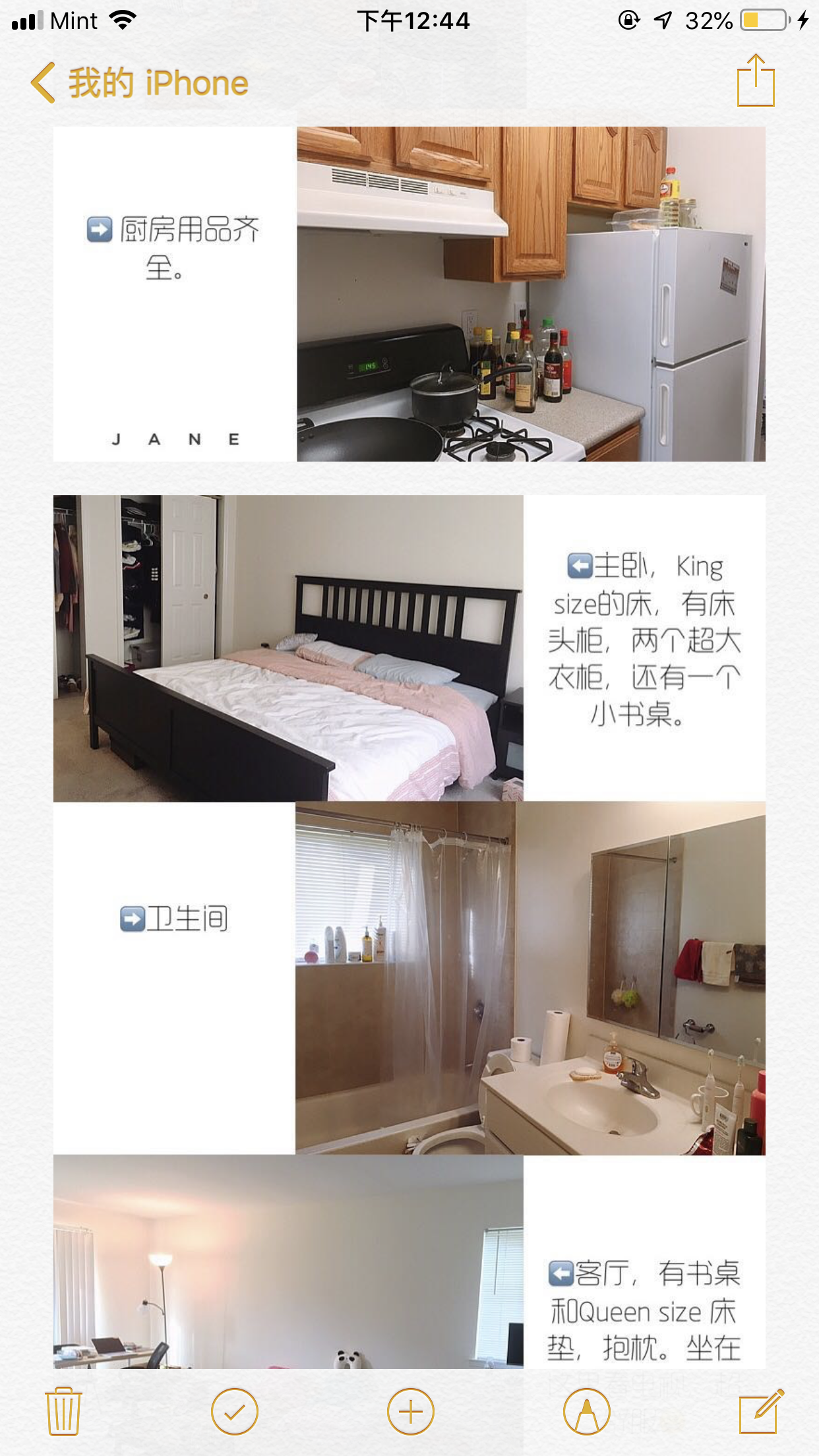The height and width of the screenshot is (1456, 819).
Task: Open the kitchen collage image attachment
Action: pyautogui.click(x=409, y=294)
